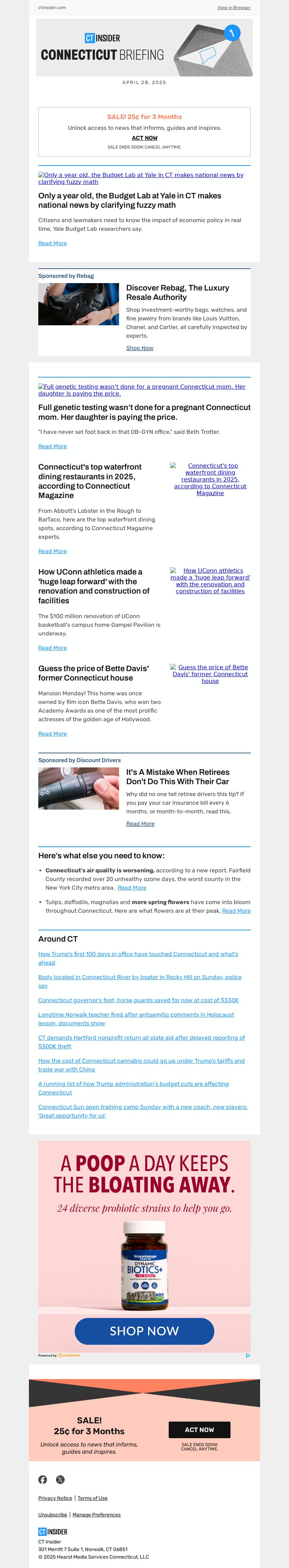Tap the black ACT NOW button

pyautogui.click(x=199, y=1430)
